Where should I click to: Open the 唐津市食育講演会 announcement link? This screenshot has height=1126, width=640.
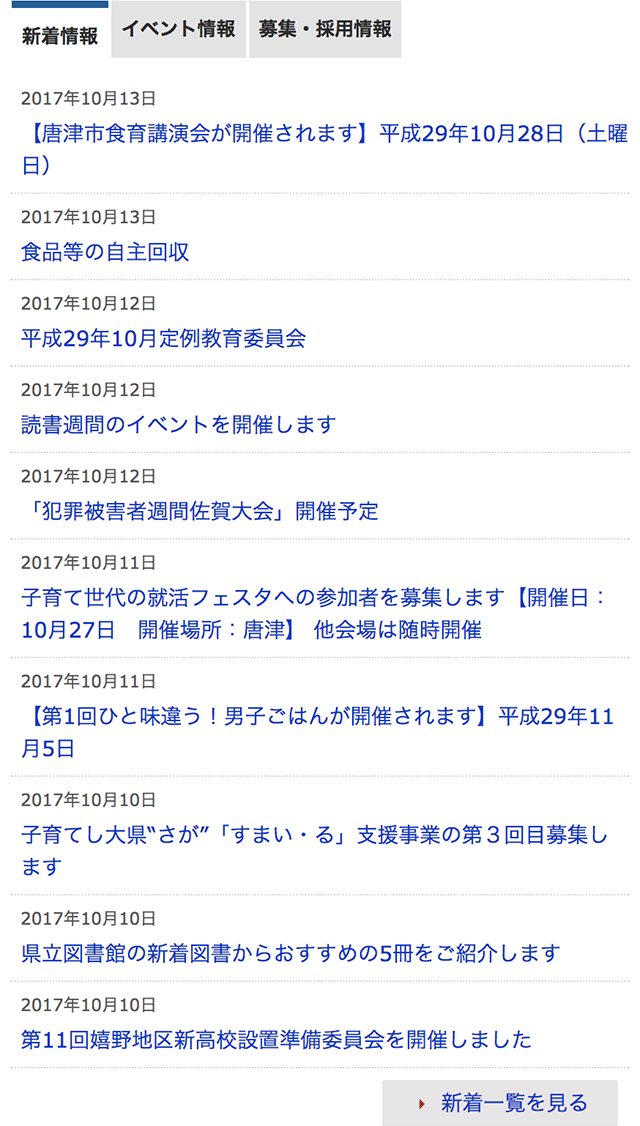(320, 133)
